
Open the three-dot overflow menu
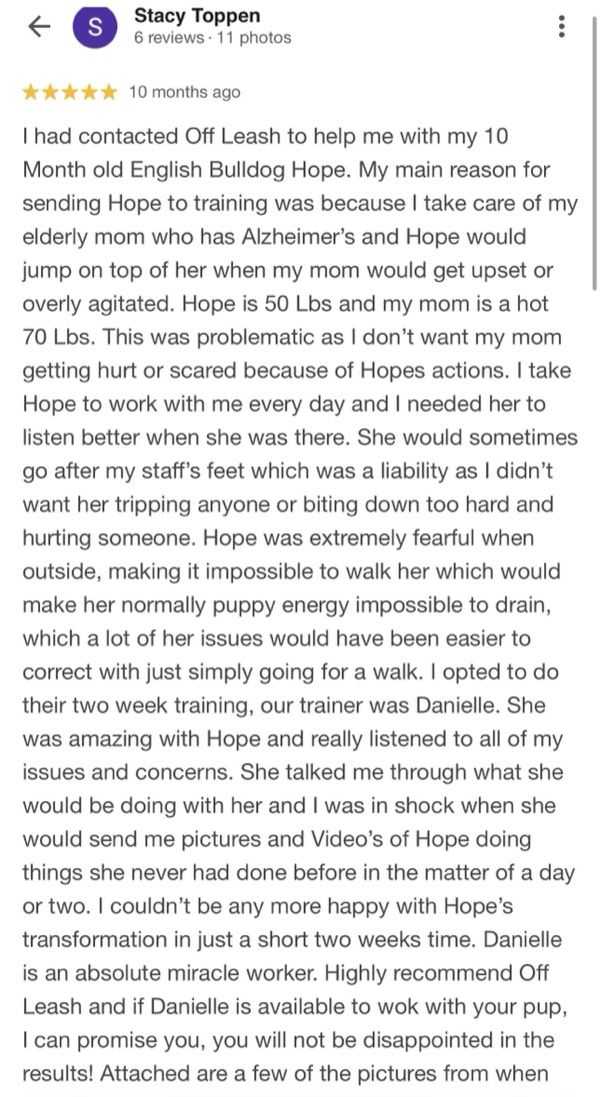tap(563, 28)
